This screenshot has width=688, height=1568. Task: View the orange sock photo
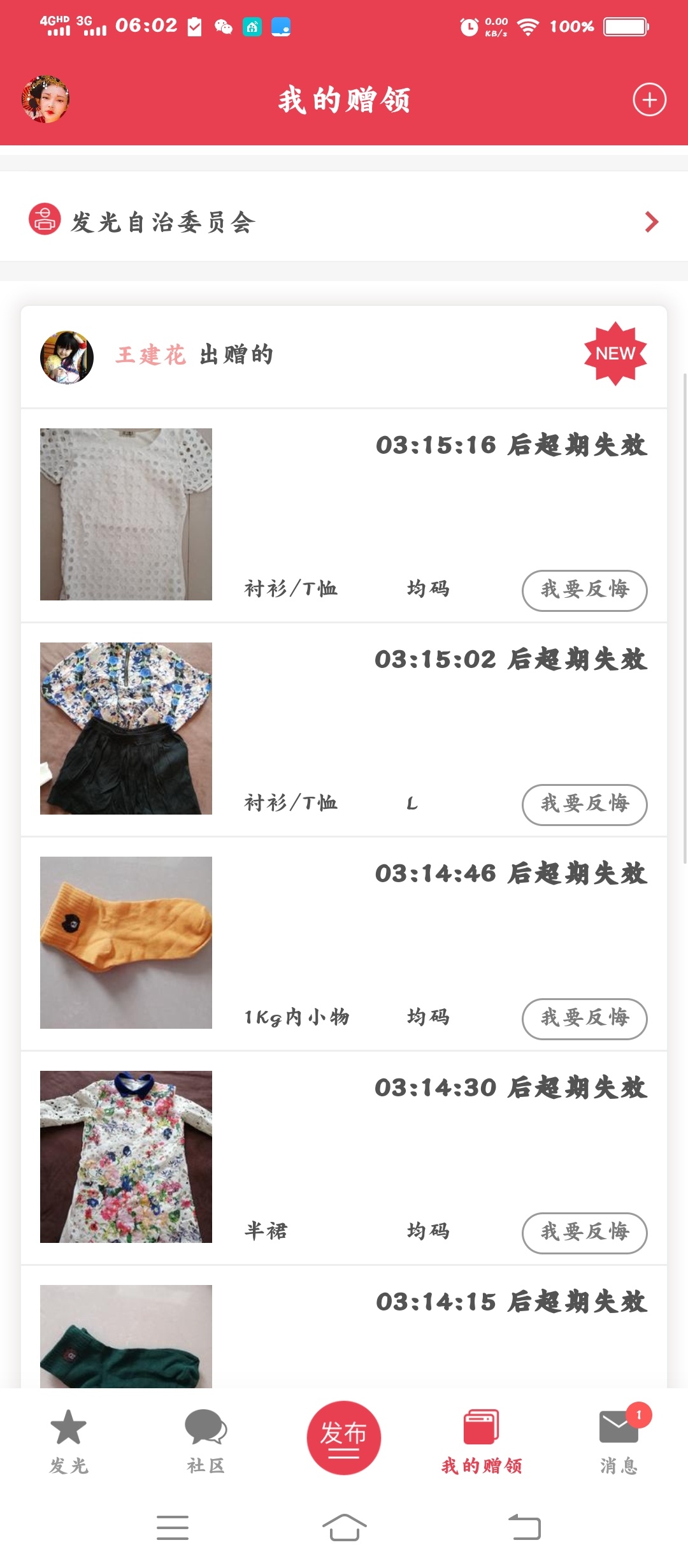[x=126, y=942]
